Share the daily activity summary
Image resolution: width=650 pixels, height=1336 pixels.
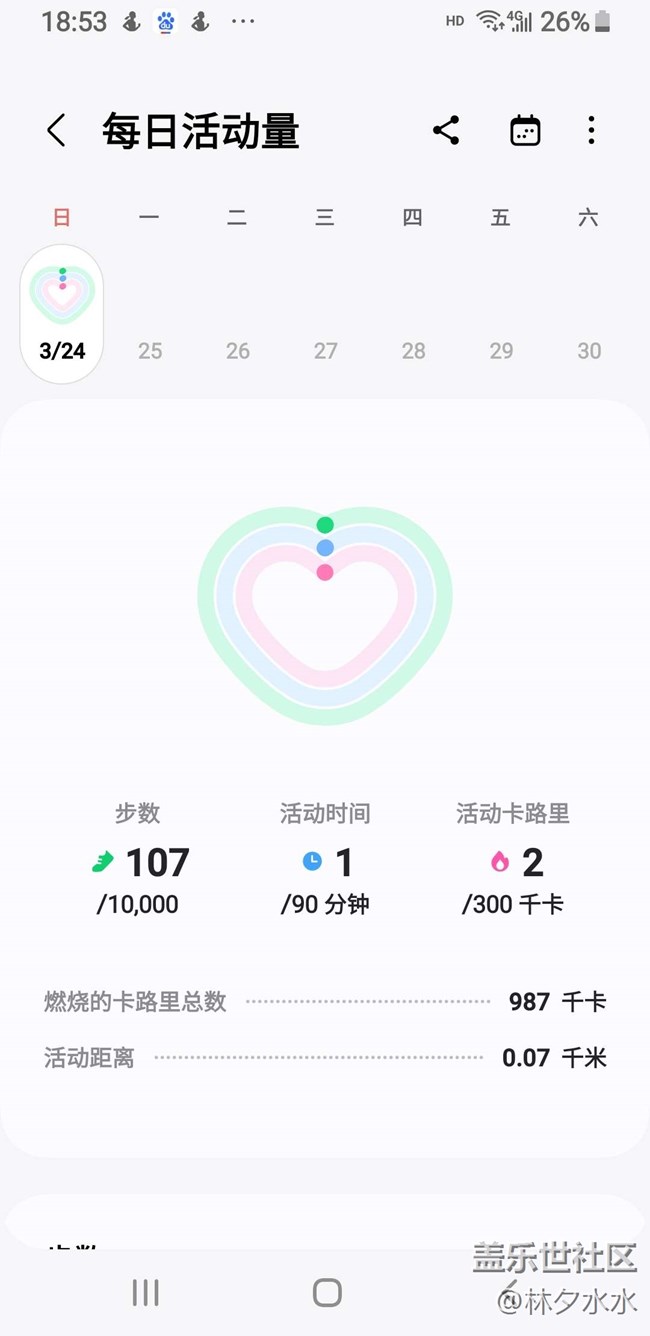(x=446, y=131)
